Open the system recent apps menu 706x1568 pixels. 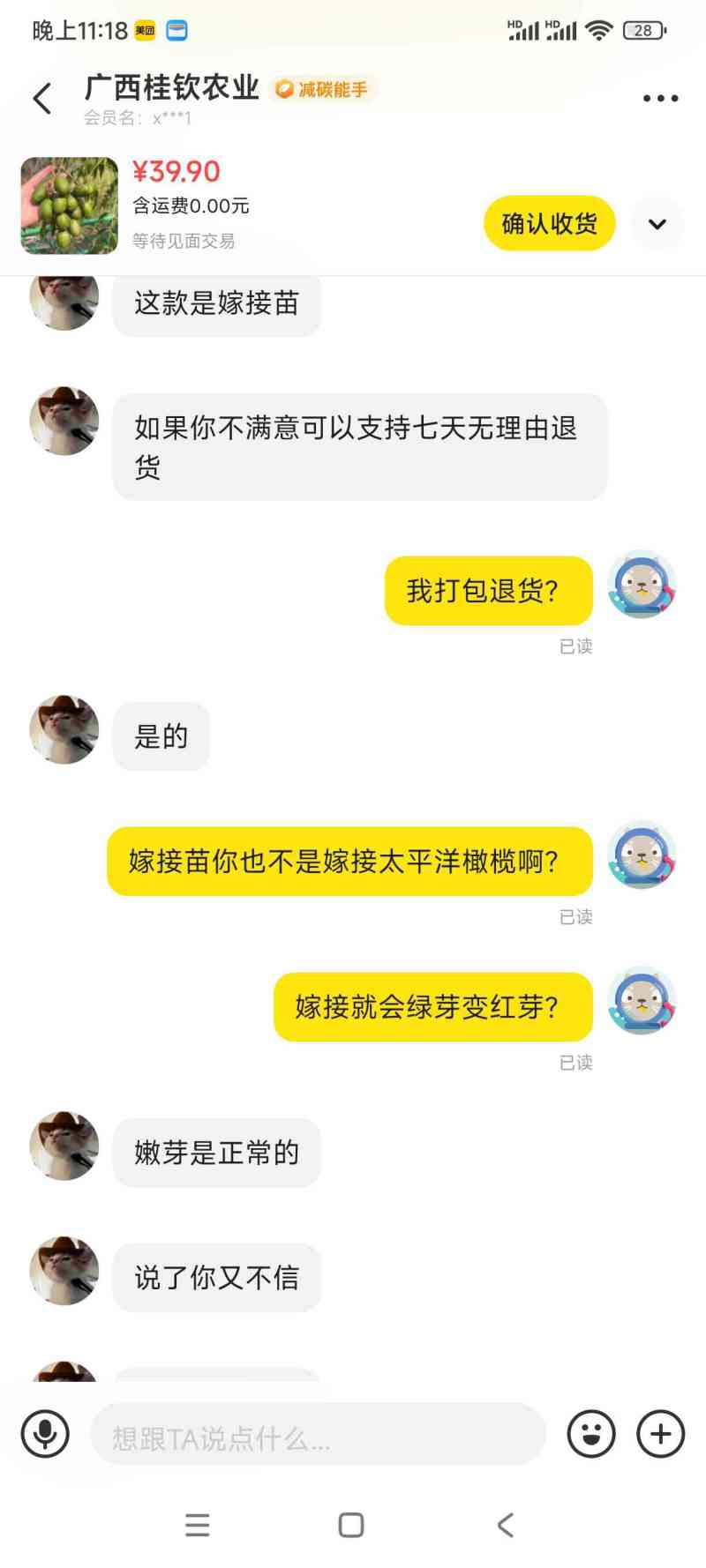(x=198, y=1525)
